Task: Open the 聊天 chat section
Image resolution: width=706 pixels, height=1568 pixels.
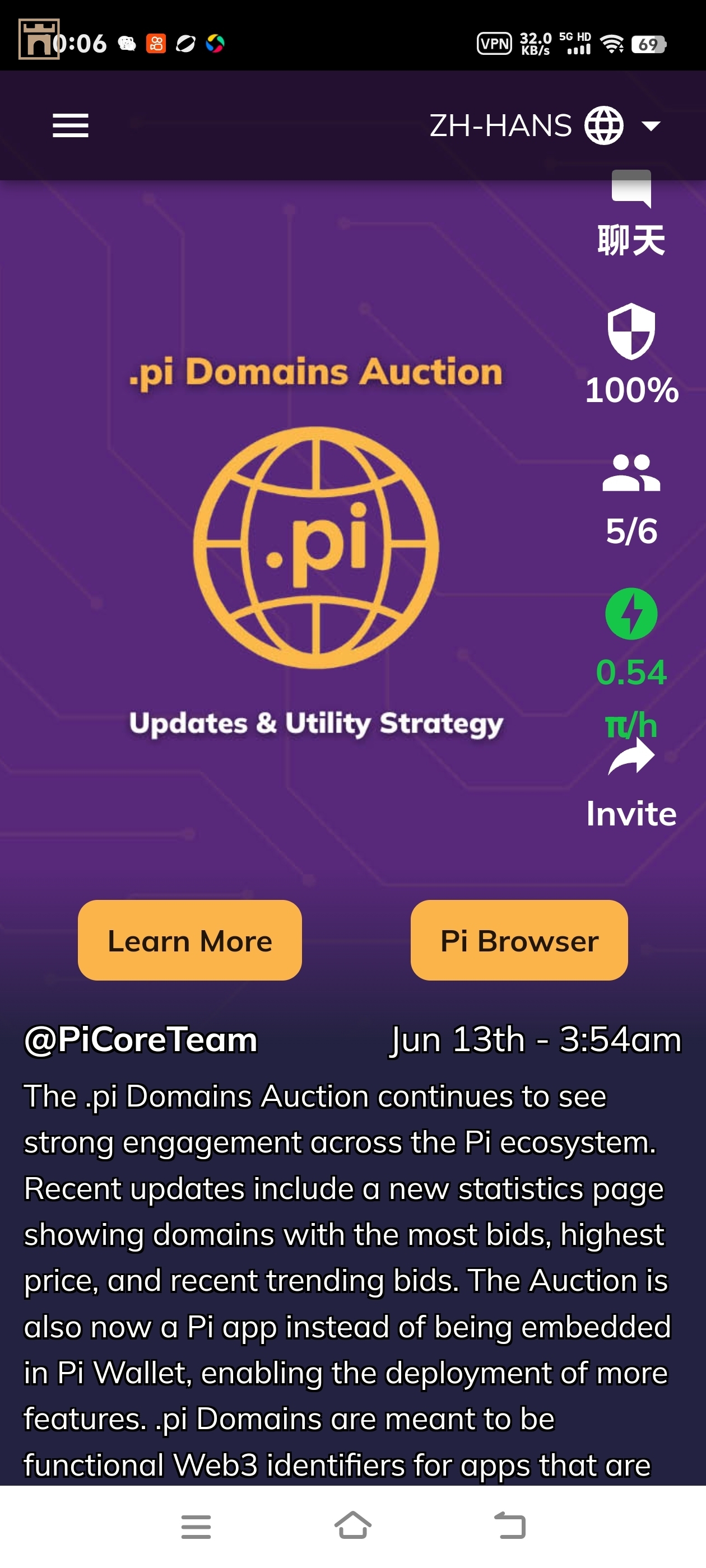Action: click(x=631, y=213)
